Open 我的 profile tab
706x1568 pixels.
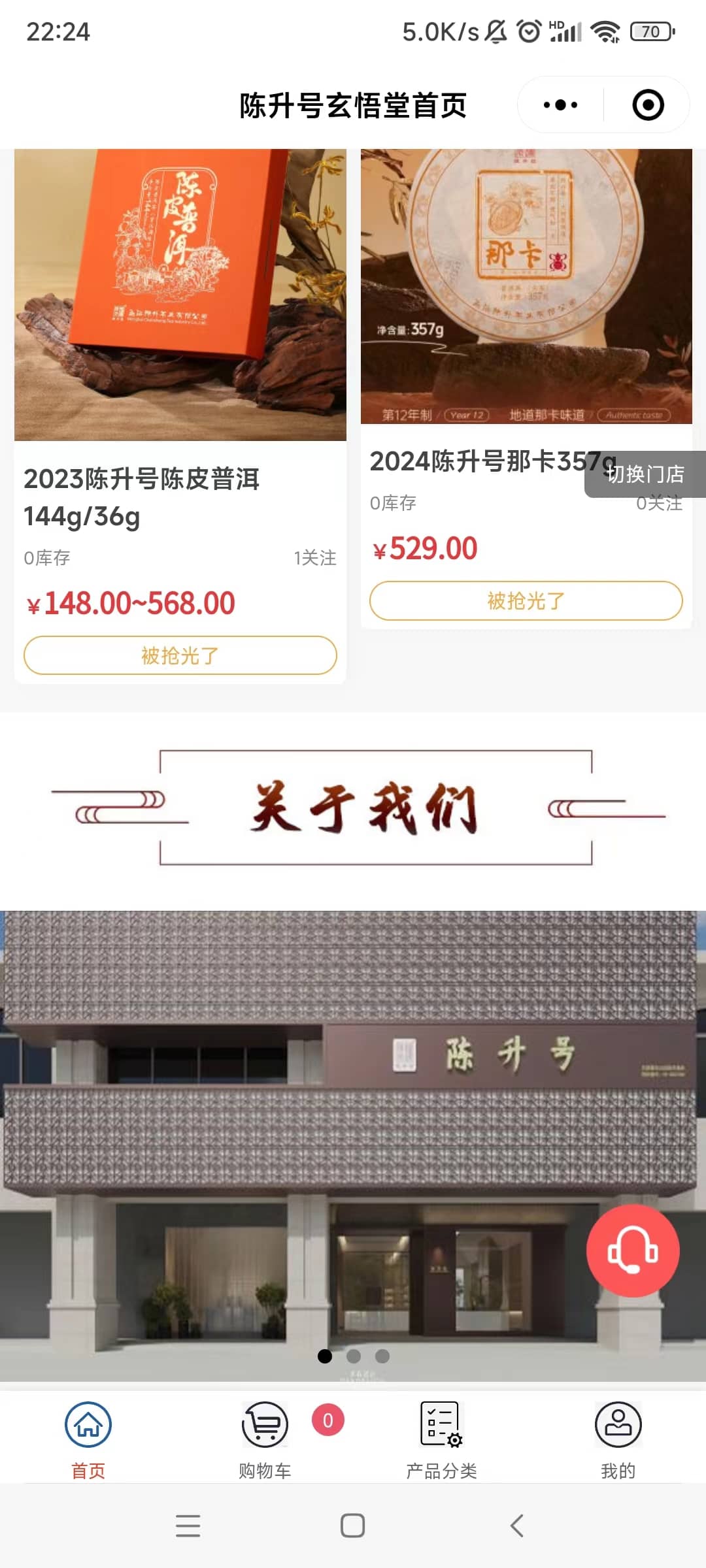click(618, 1438)
